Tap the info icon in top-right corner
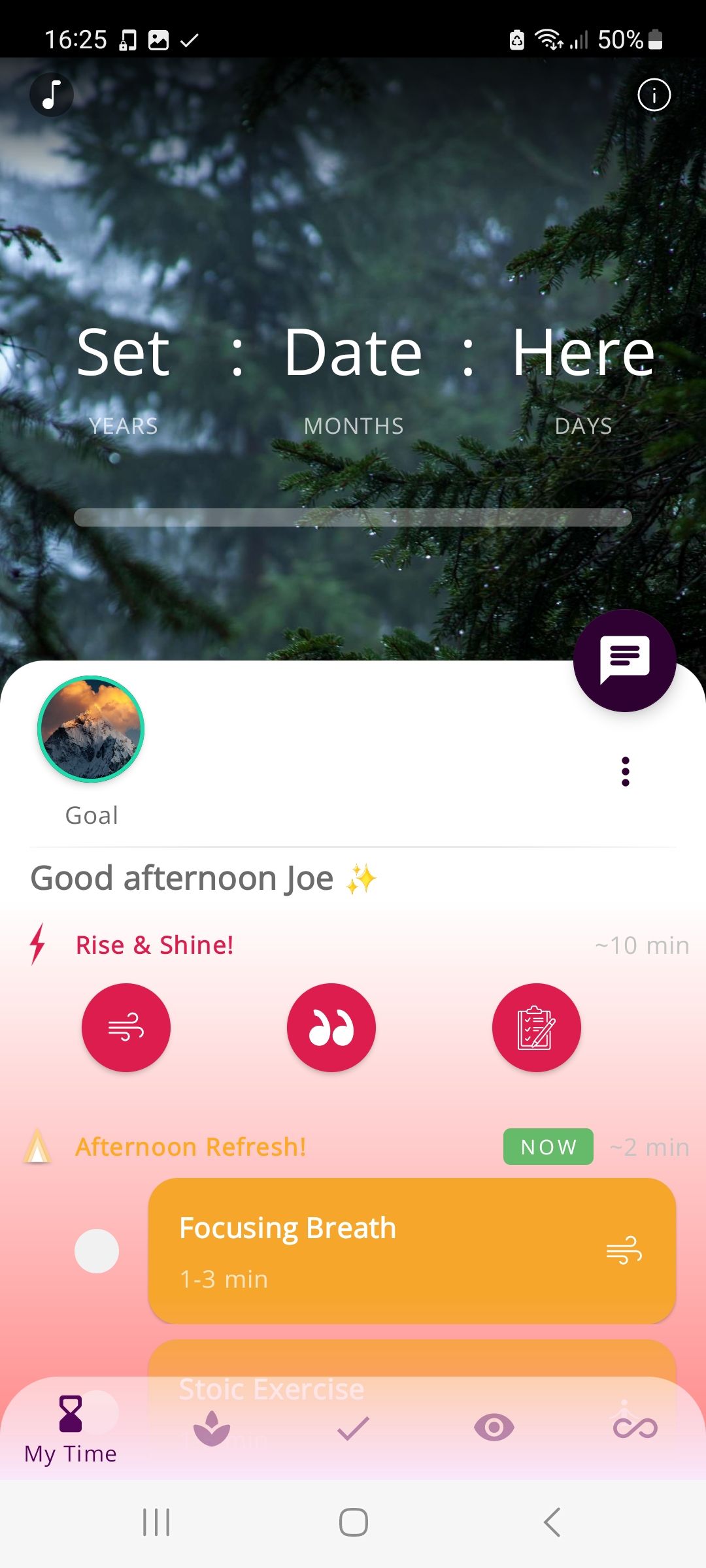Image resolution: width=706 pixels, height=1568 pixels. click(654, 95)
